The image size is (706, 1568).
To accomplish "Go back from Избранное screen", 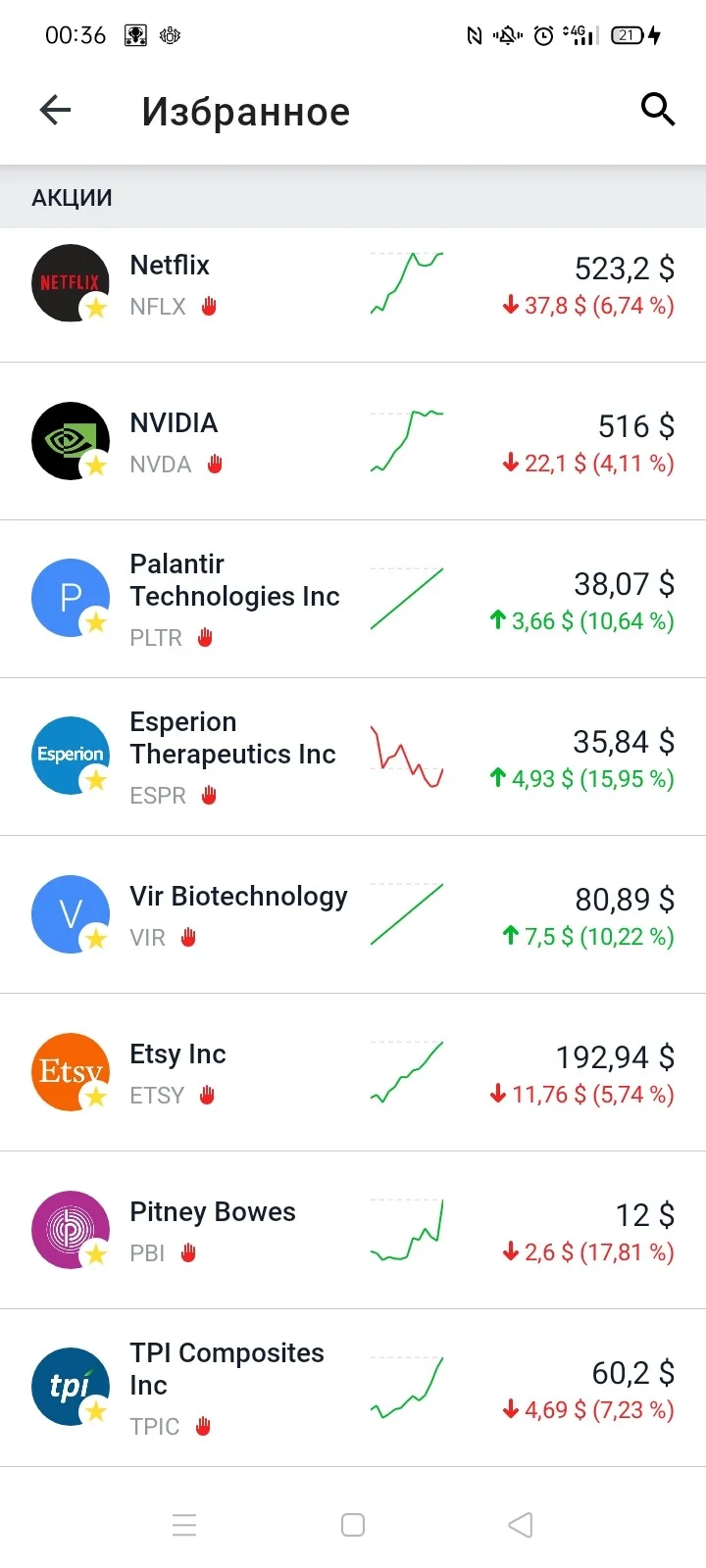I will [55, 110].
